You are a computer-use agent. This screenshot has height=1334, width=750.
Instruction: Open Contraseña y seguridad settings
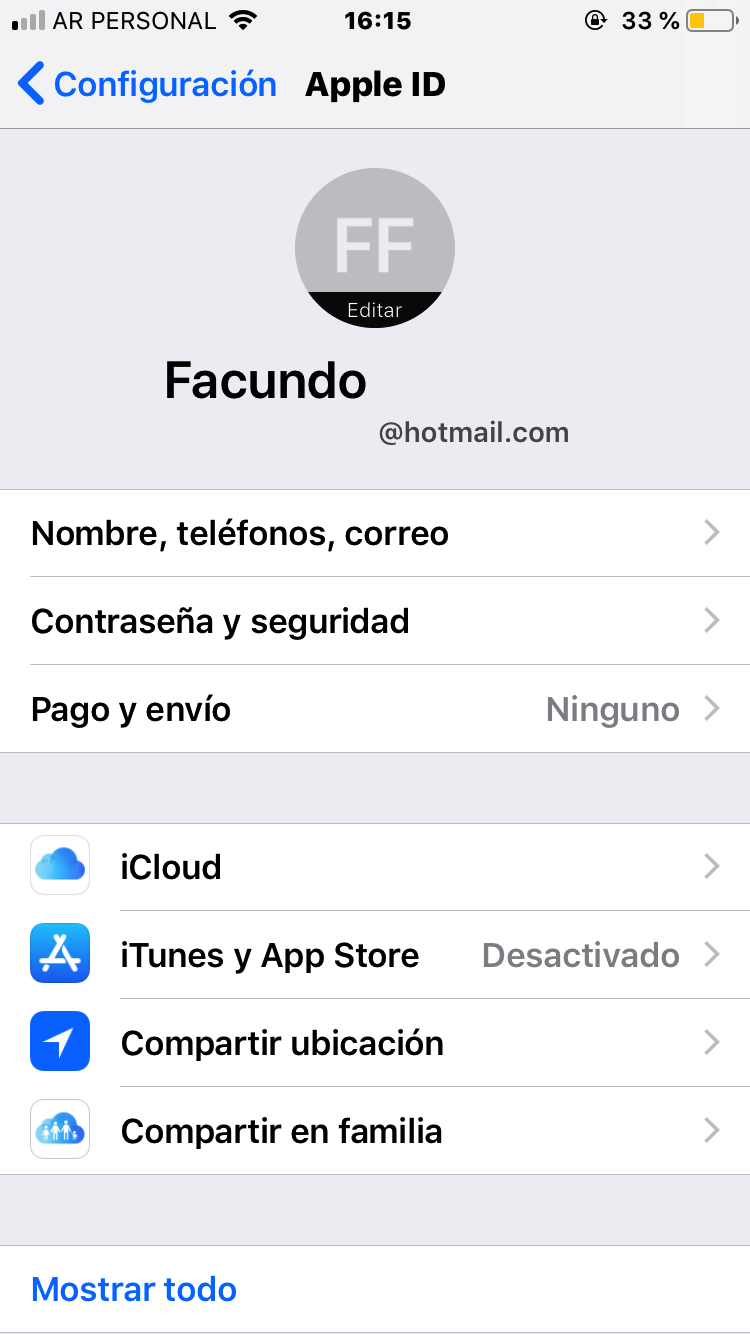coord(375,621)
